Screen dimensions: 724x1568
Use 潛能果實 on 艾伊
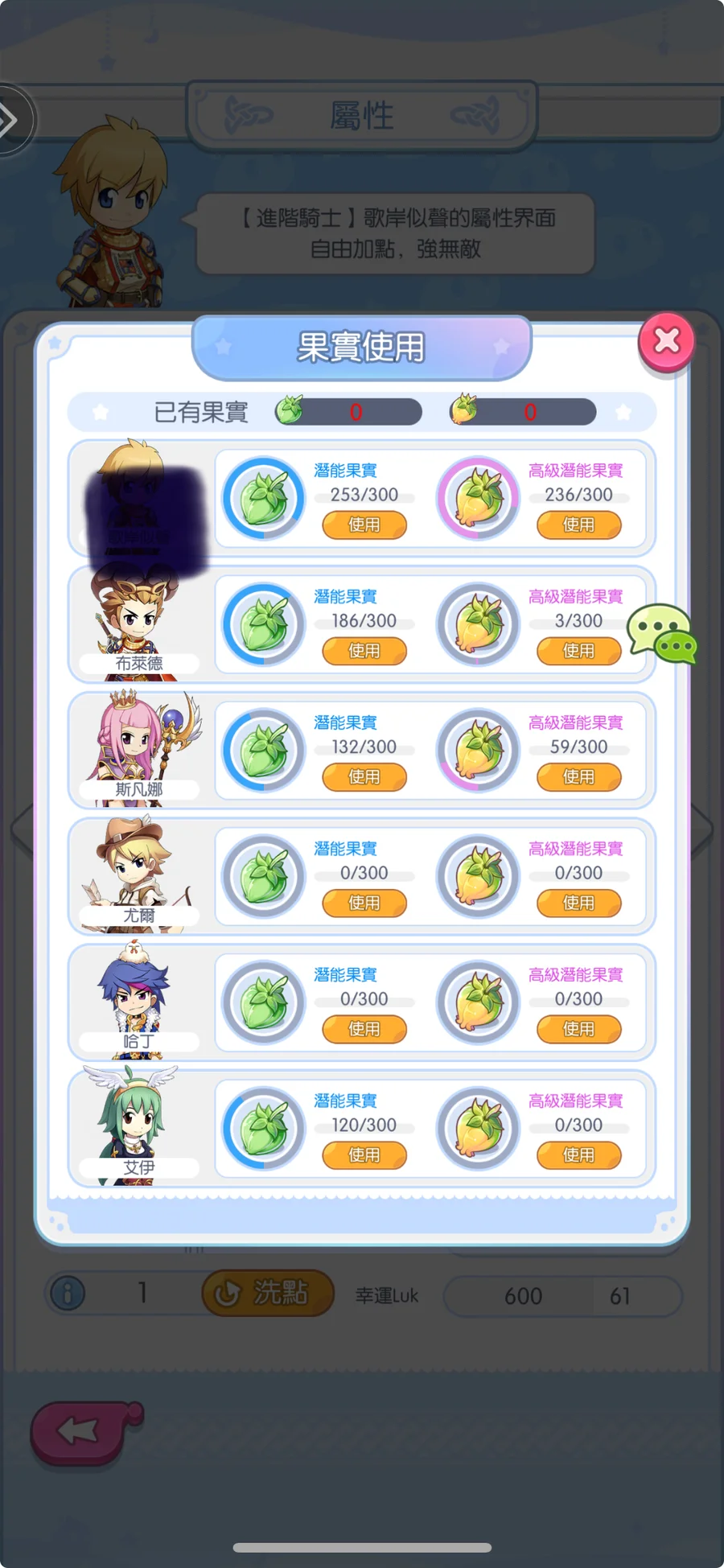pos(364,1155)
